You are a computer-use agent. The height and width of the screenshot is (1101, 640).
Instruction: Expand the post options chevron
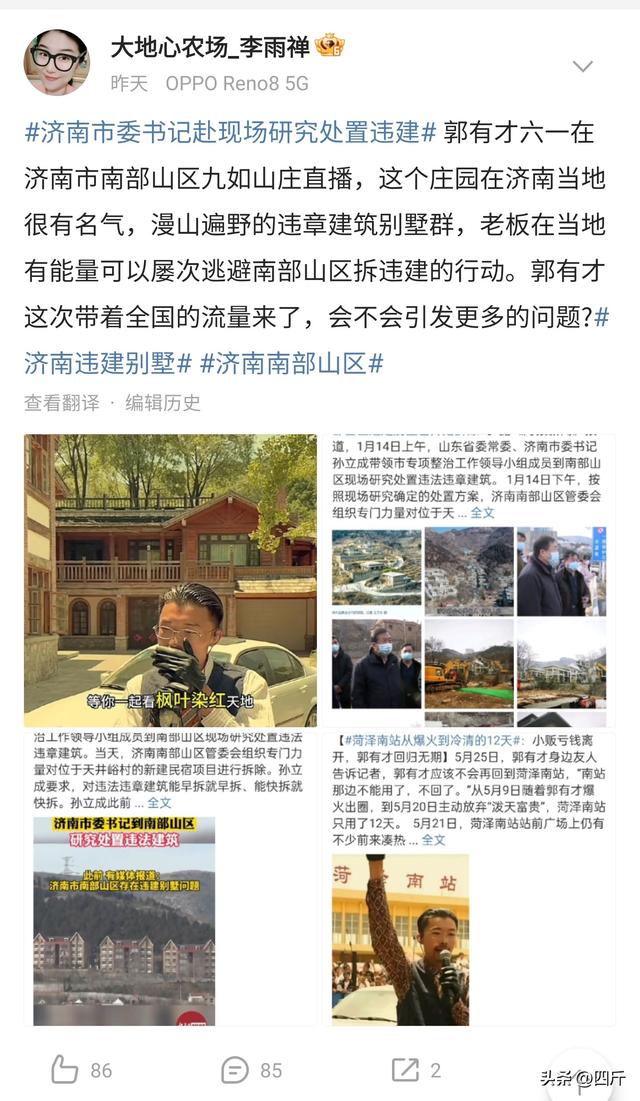[x=582, y=67]
